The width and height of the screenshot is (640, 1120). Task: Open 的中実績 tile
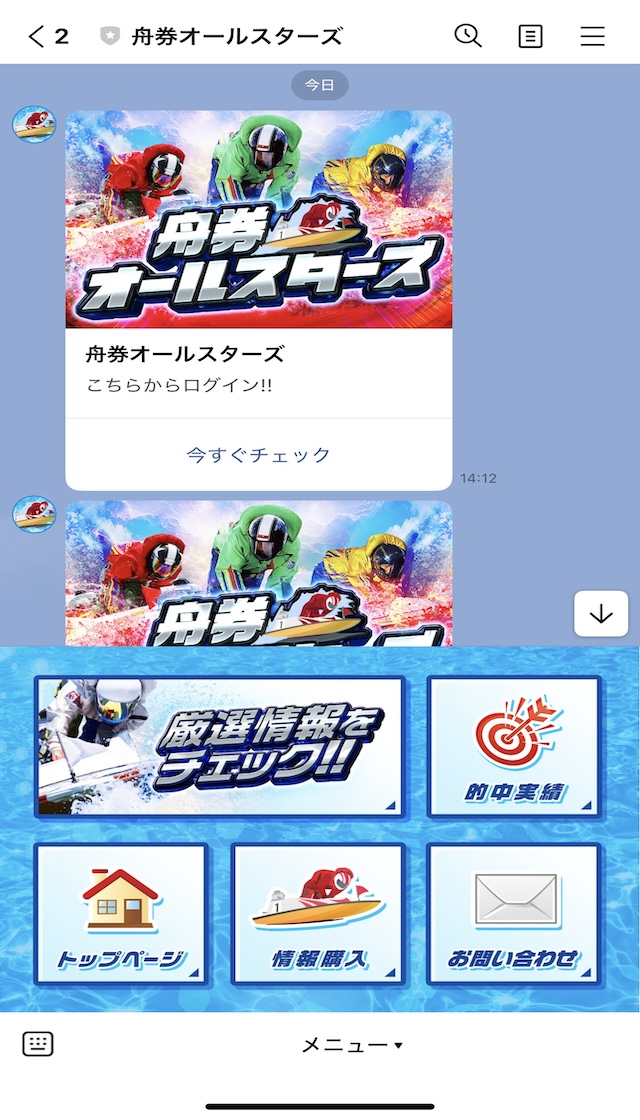(x=514, y=746)
